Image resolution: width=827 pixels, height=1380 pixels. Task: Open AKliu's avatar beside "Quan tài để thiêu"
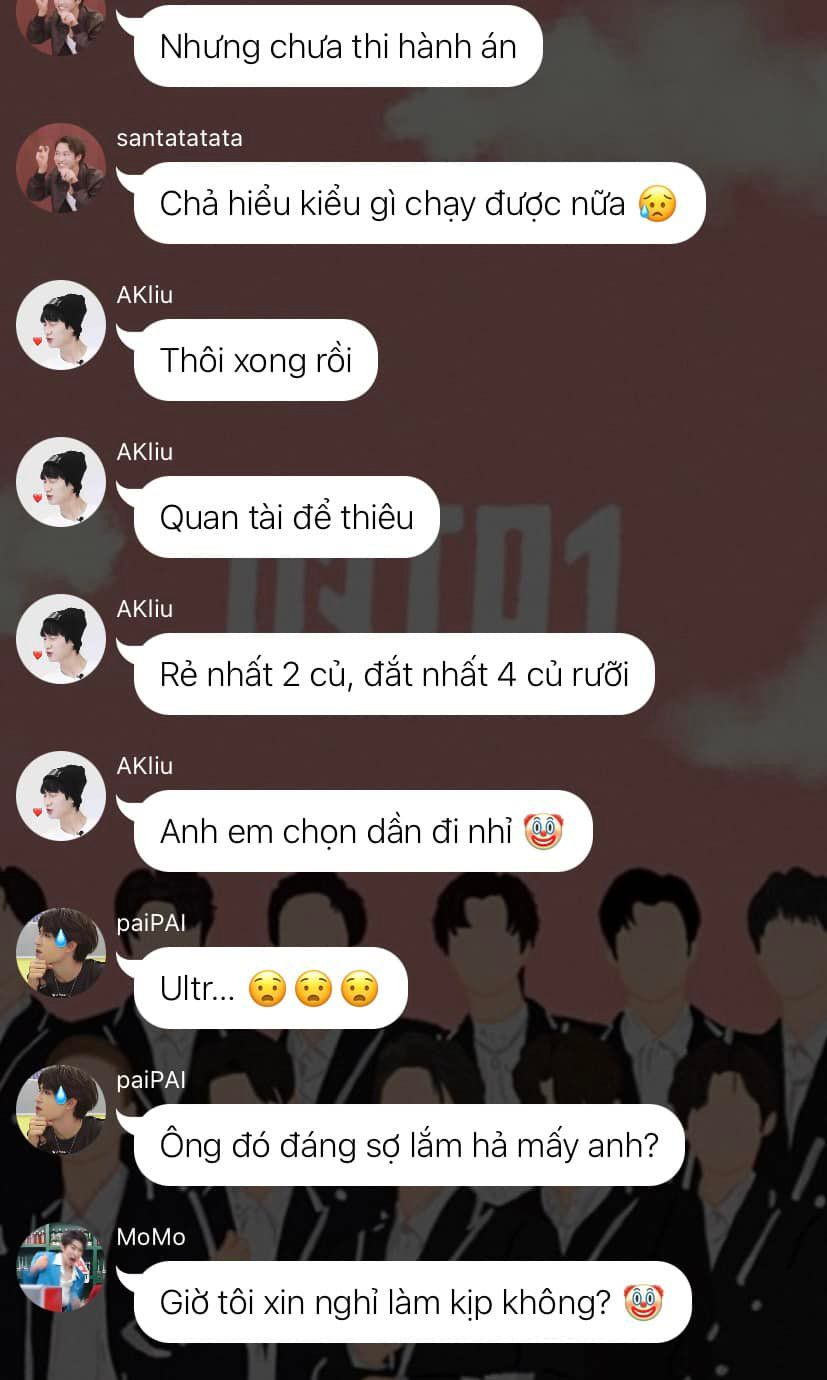[61, 482]
